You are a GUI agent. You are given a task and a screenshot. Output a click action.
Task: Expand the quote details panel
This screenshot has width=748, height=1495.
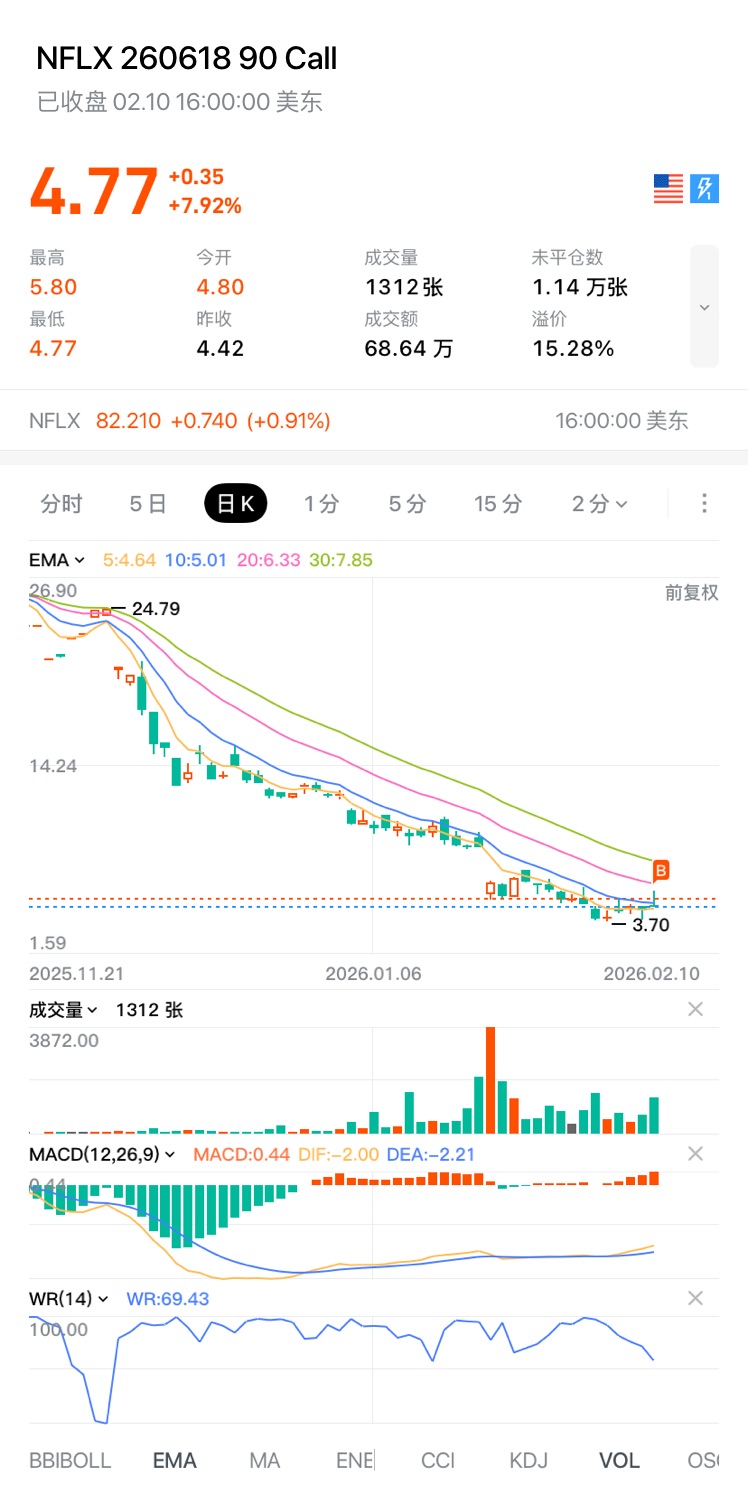(704, 307)
